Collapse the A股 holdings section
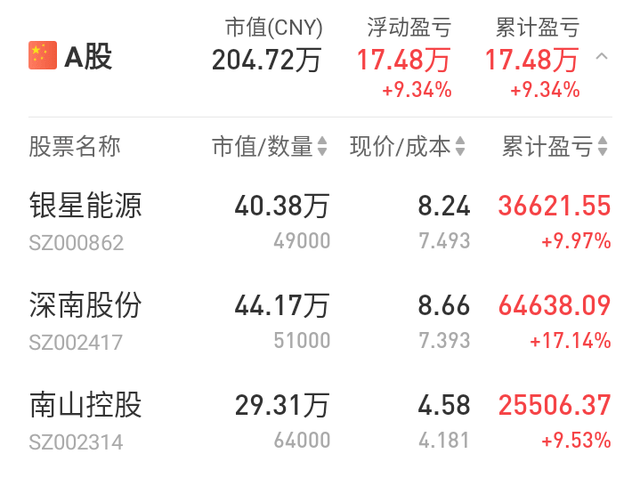Screen dimensions: 640x480 (602, 57)
